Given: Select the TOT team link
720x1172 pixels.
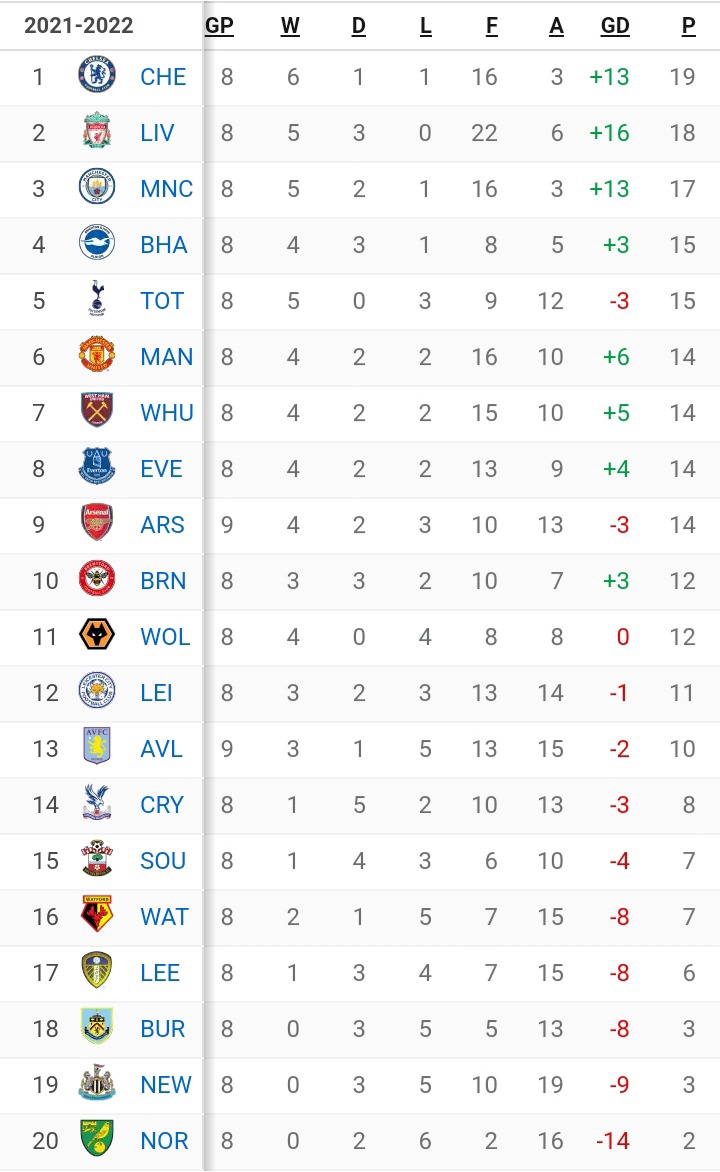Looking at the screenshot, I should [162, 301].
